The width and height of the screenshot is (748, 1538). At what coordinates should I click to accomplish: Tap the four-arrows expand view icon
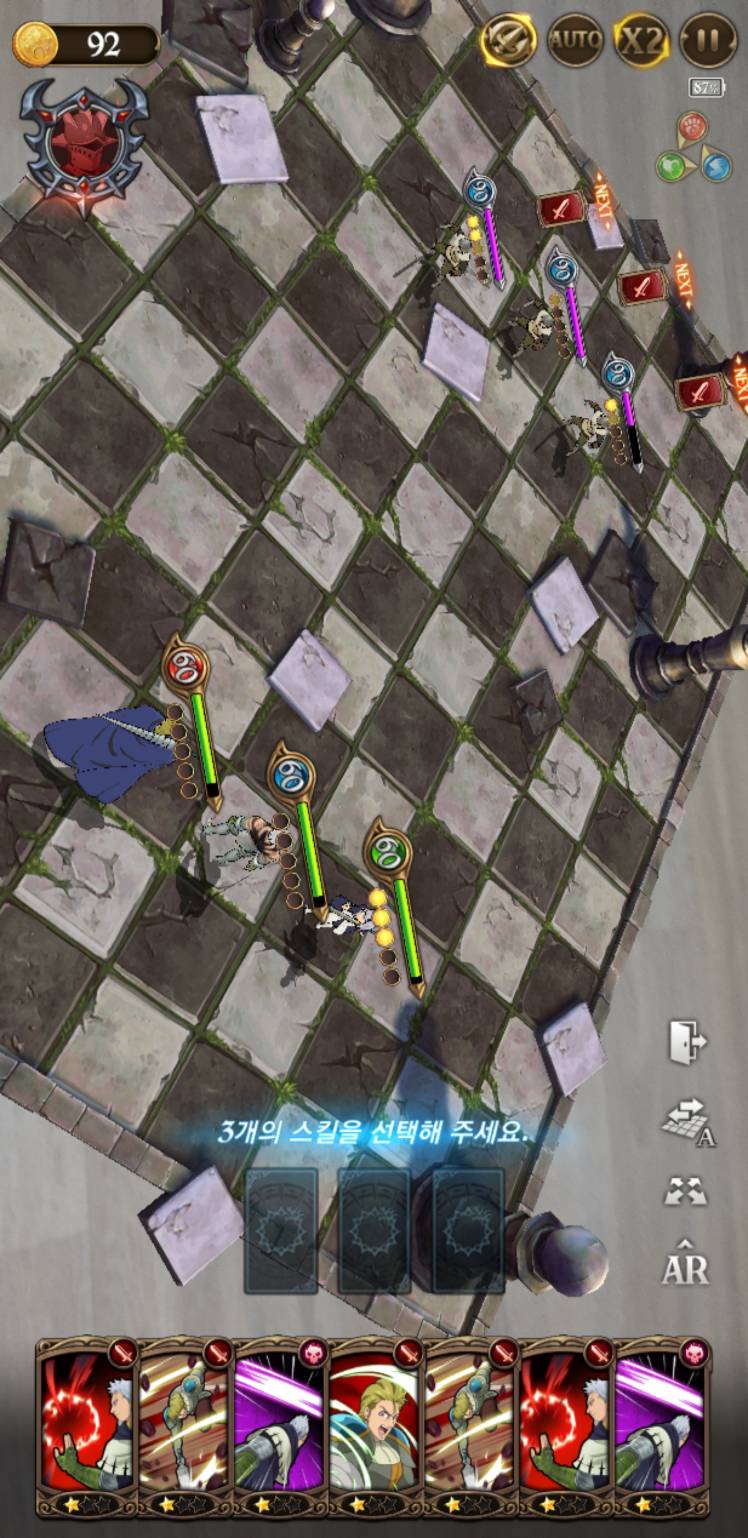[x=685, y=1192]
